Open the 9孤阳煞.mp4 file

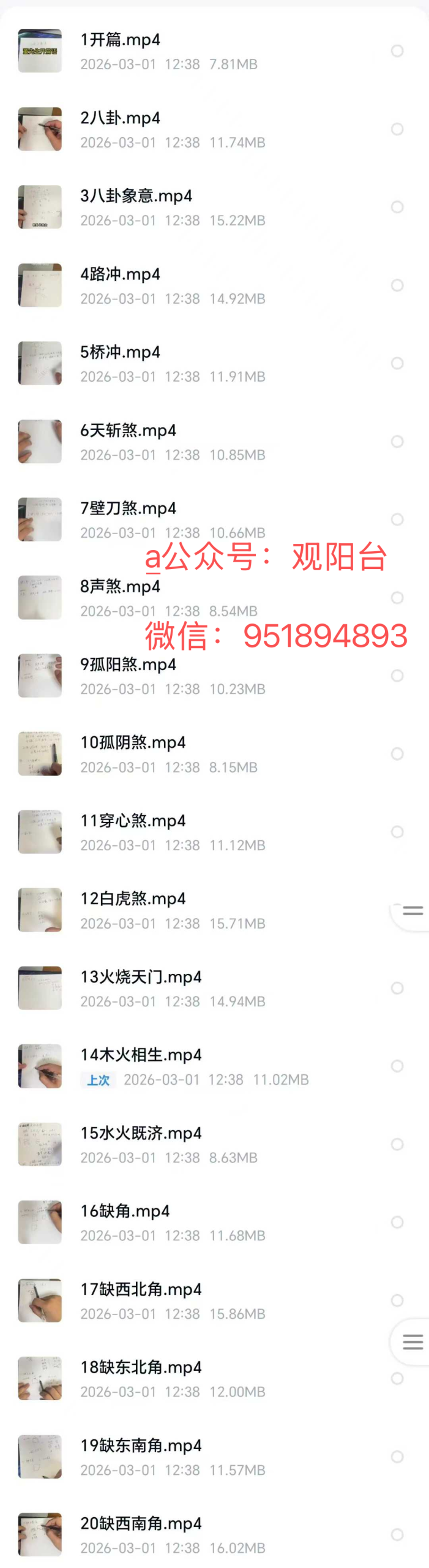pyautogui.click(x=214, y=676)
